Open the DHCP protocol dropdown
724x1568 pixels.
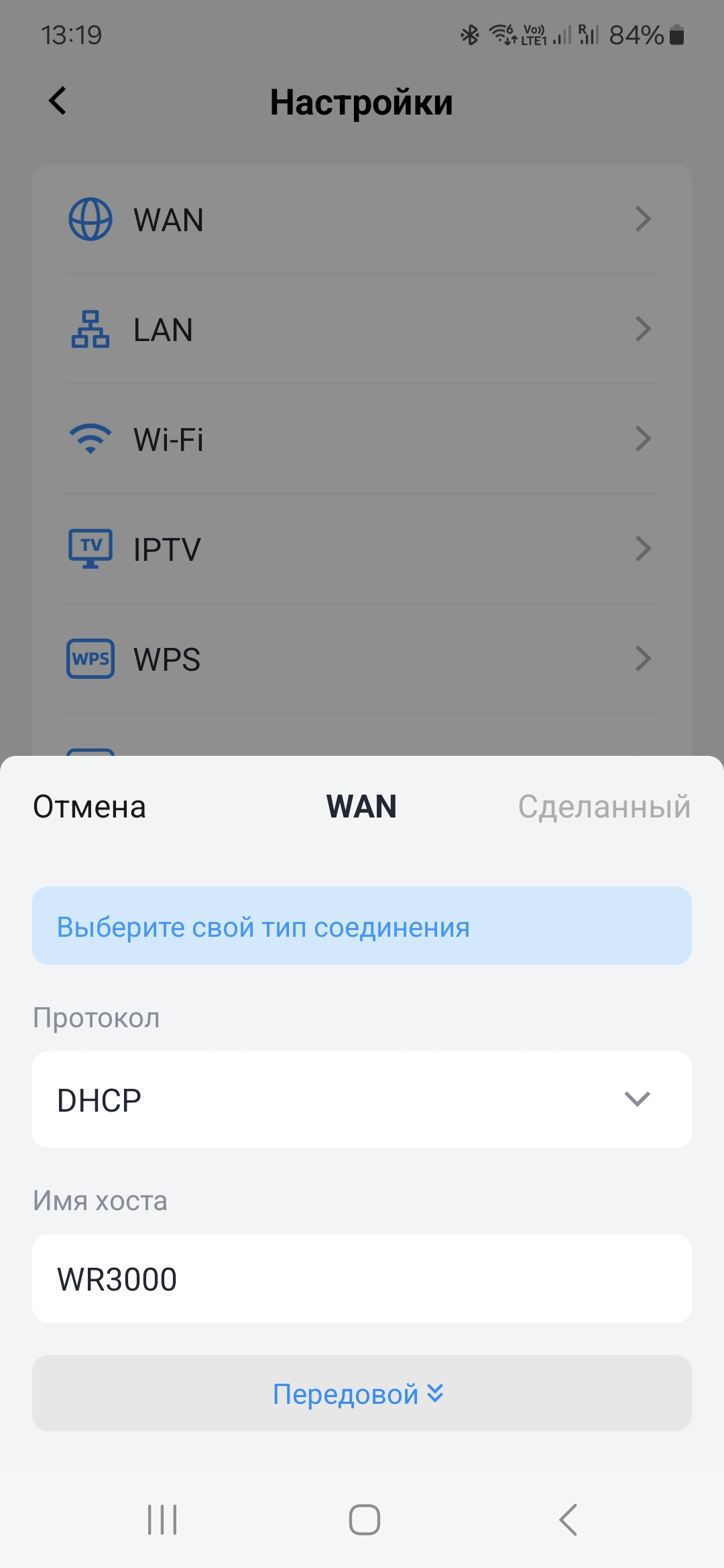pos(362,1100)
